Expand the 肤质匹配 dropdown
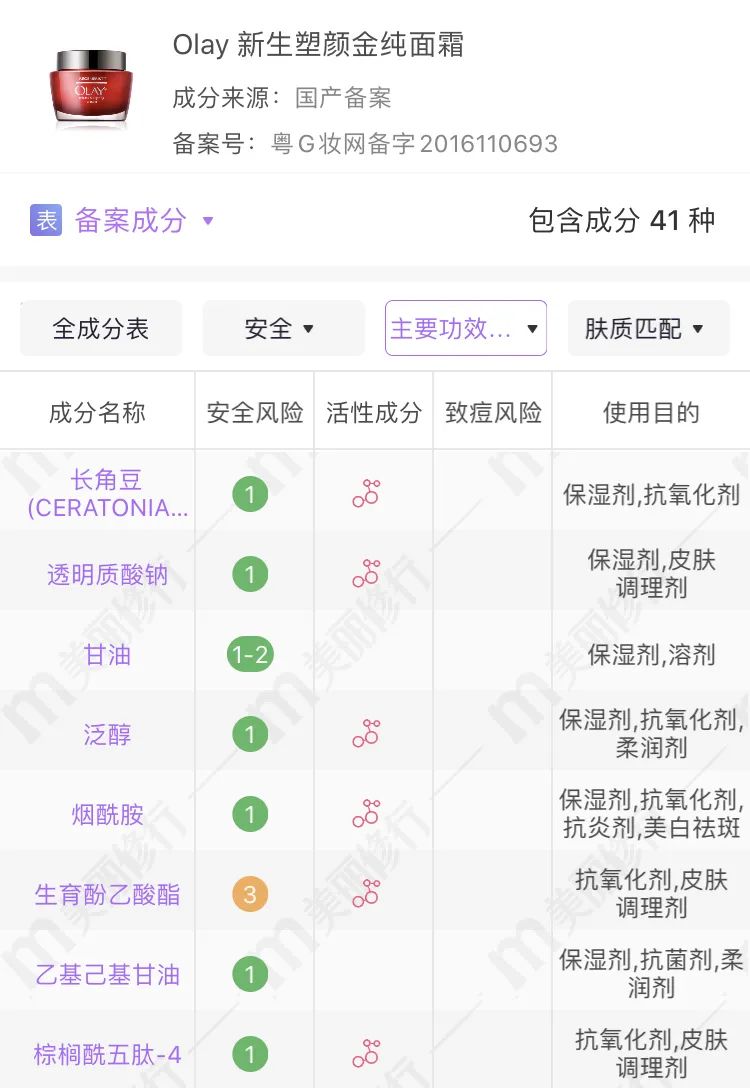 [648, 328]
